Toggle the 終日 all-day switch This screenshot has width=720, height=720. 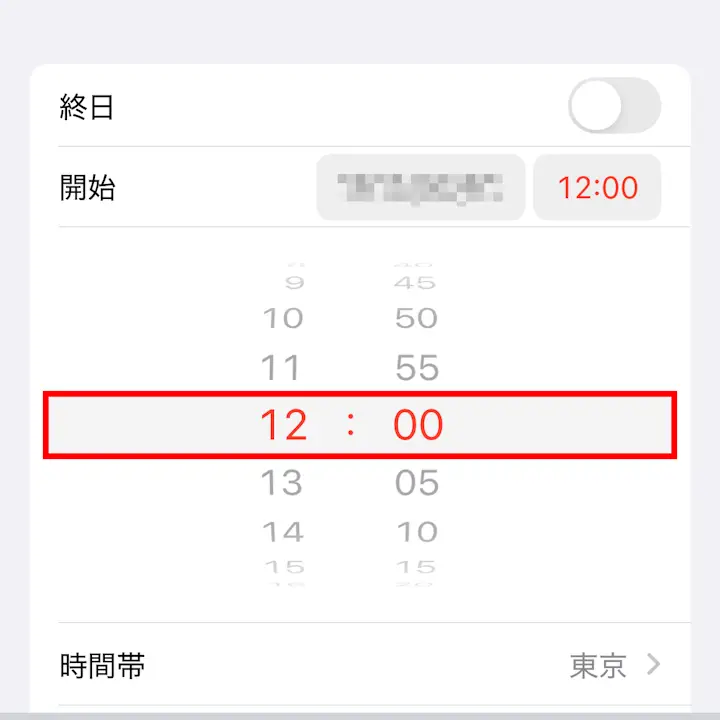[614, 105]
